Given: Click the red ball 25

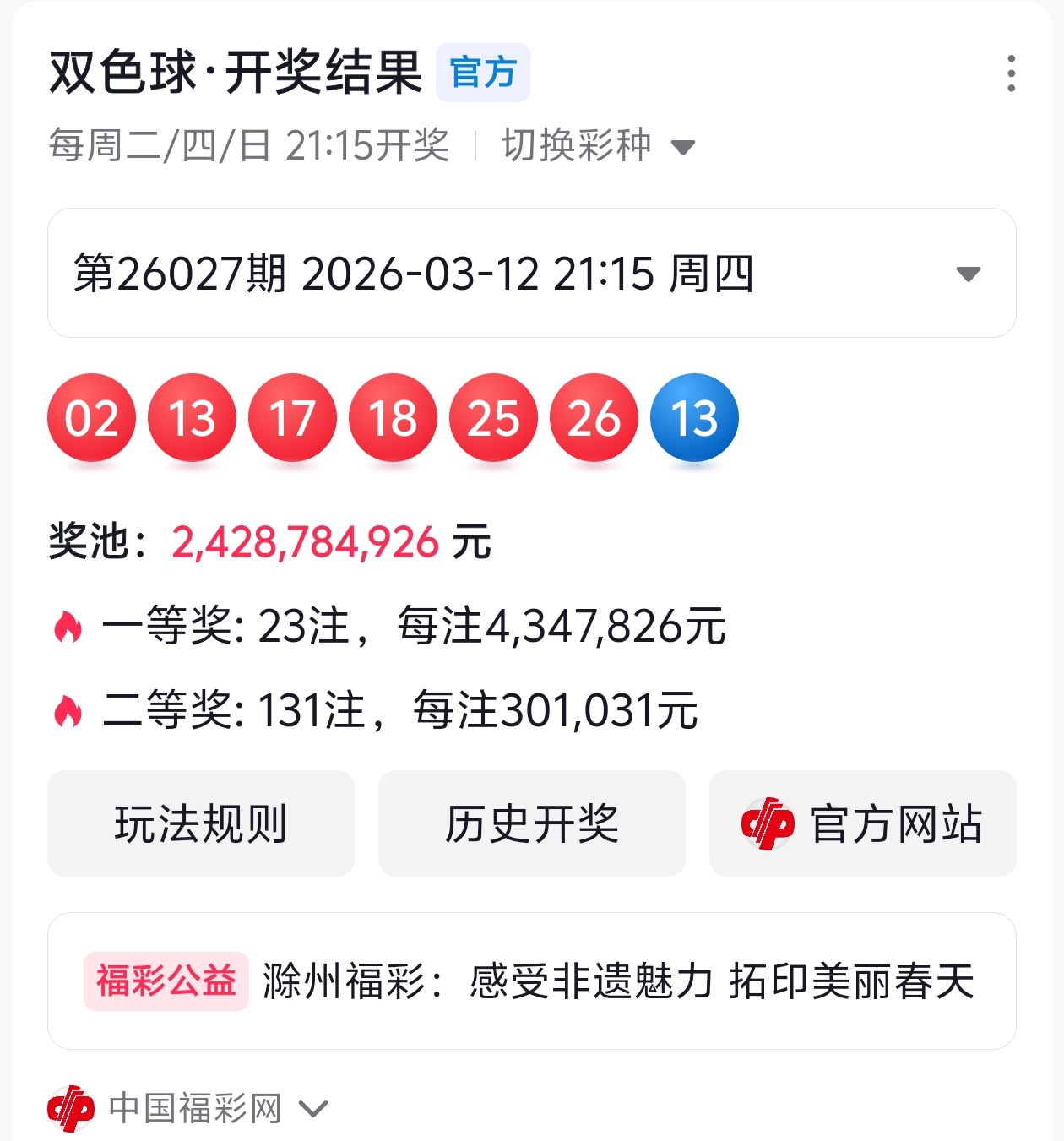Looking at the screenshot, I should (493, 417).
